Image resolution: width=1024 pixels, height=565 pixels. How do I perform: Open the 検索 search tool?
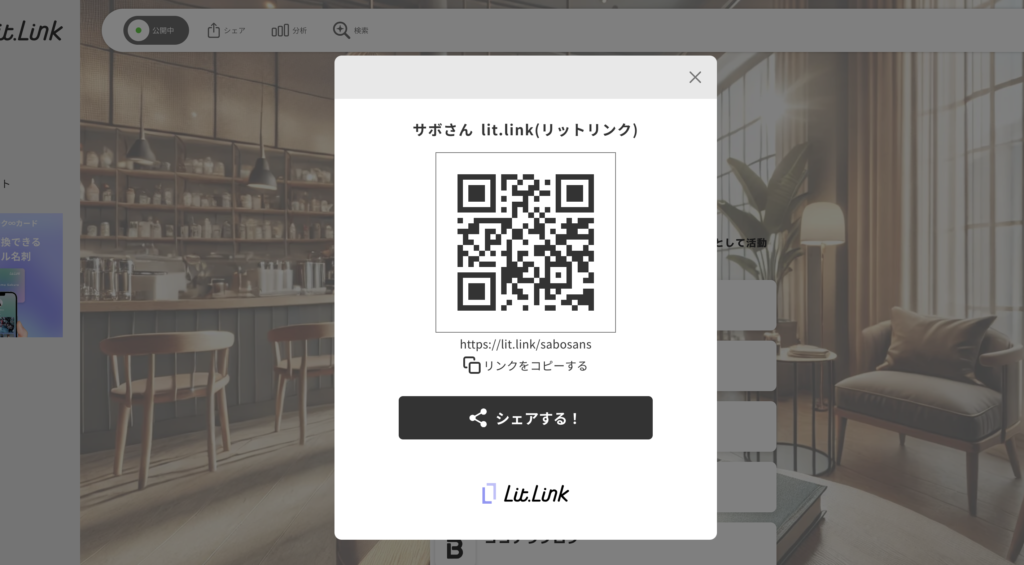point(350,30)
